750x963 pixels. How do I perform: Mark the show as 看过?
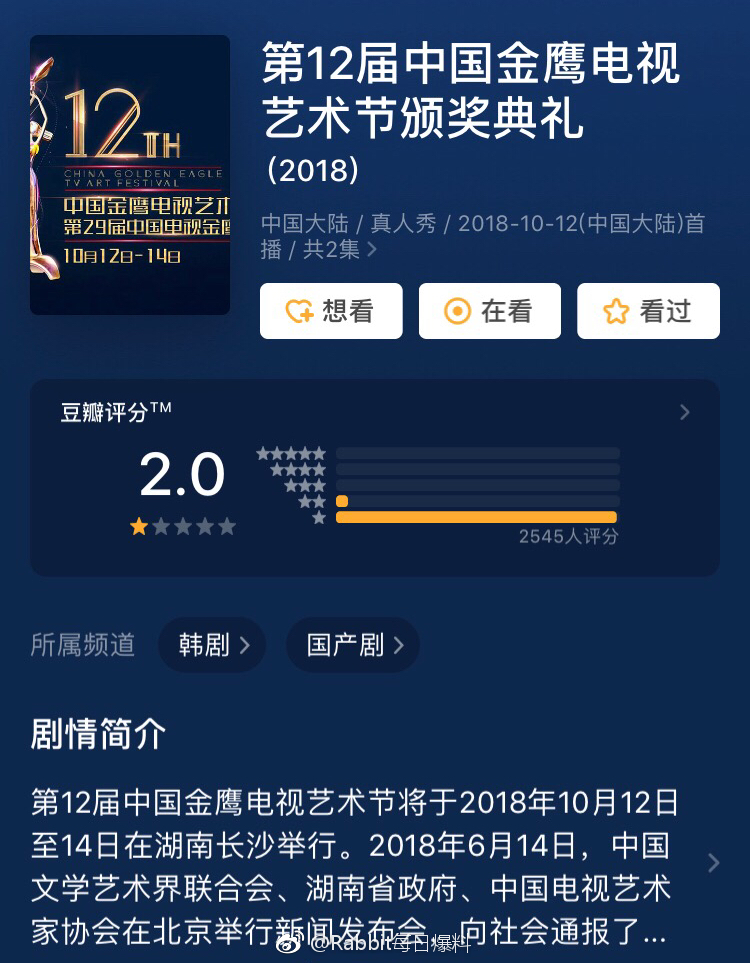pos(648,311)
